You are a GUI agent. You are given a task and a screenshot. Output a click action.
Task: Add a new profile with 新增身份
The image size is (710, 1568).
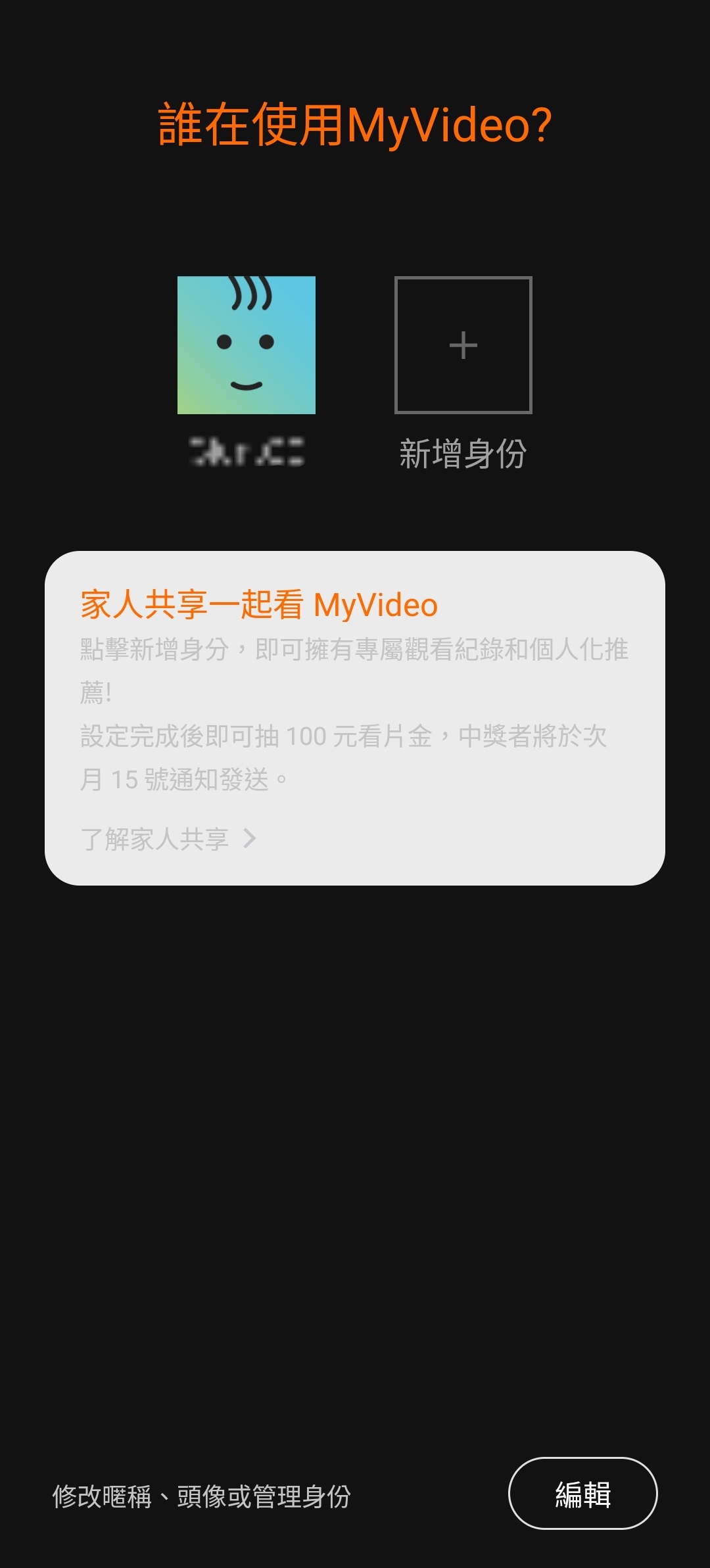463,345
